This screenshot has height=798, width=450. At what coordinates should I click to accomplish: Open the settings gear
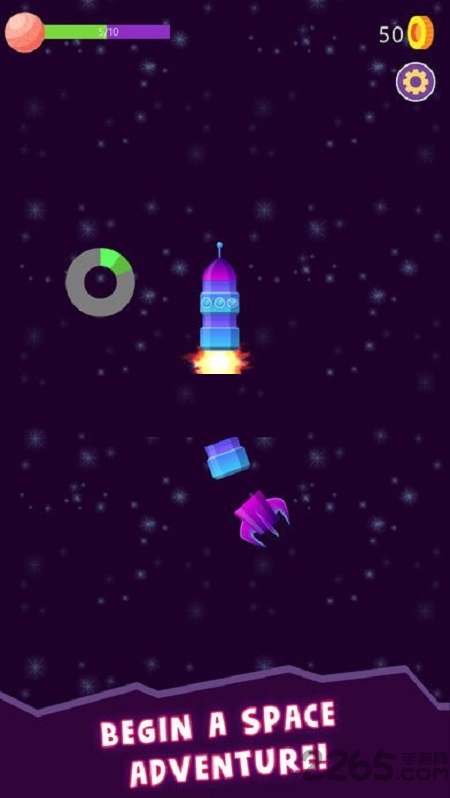coord(416,82)
